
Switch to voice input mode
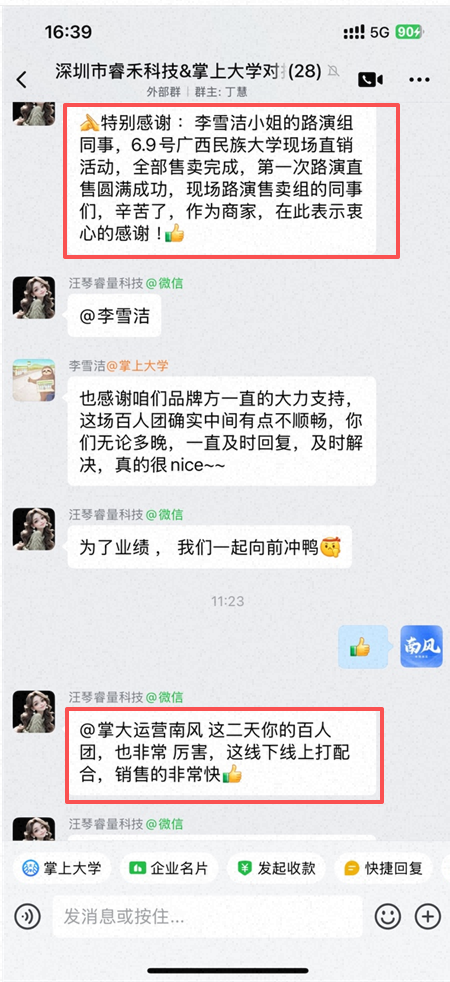click(x=27, y=917)
